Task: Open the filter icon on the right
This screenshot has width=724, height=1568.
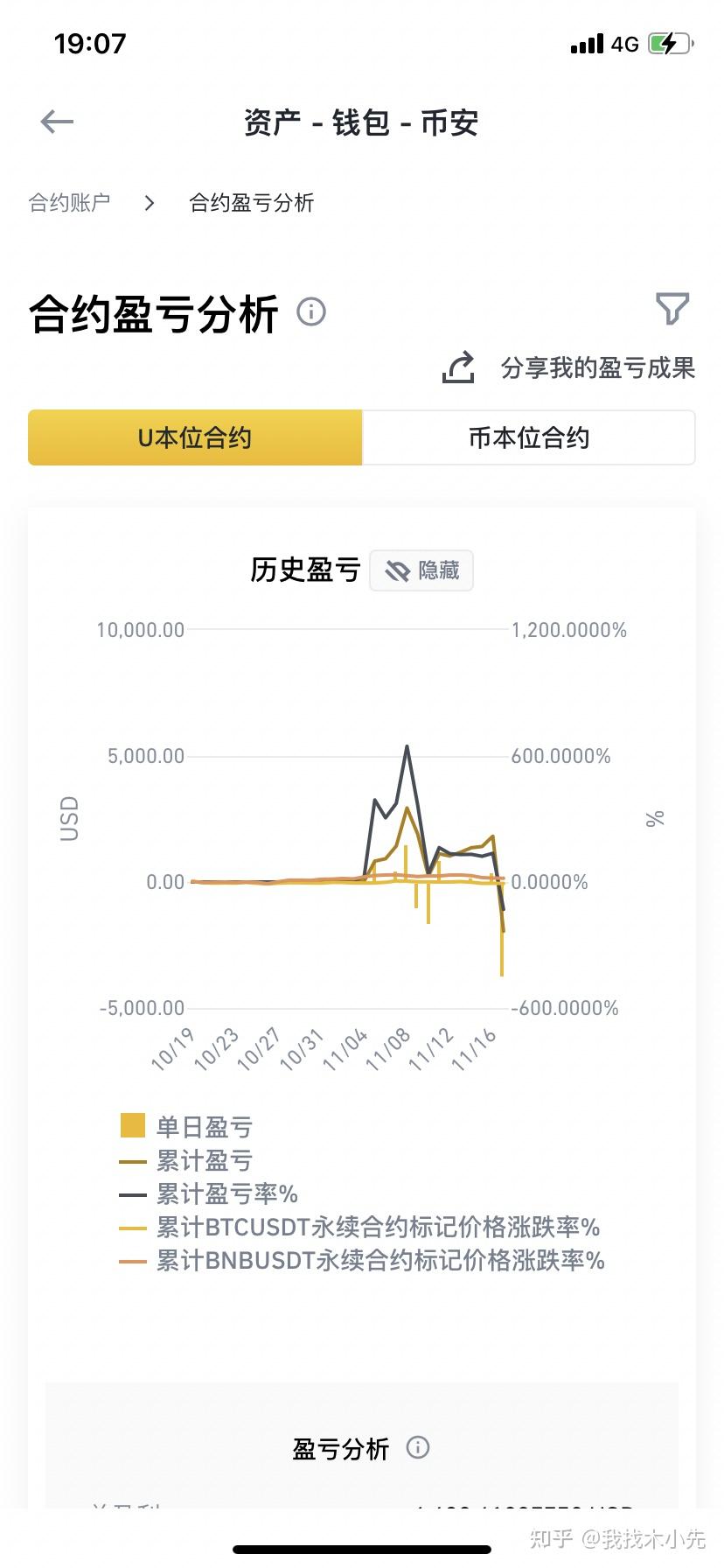Action: click(x=672, y=311)
